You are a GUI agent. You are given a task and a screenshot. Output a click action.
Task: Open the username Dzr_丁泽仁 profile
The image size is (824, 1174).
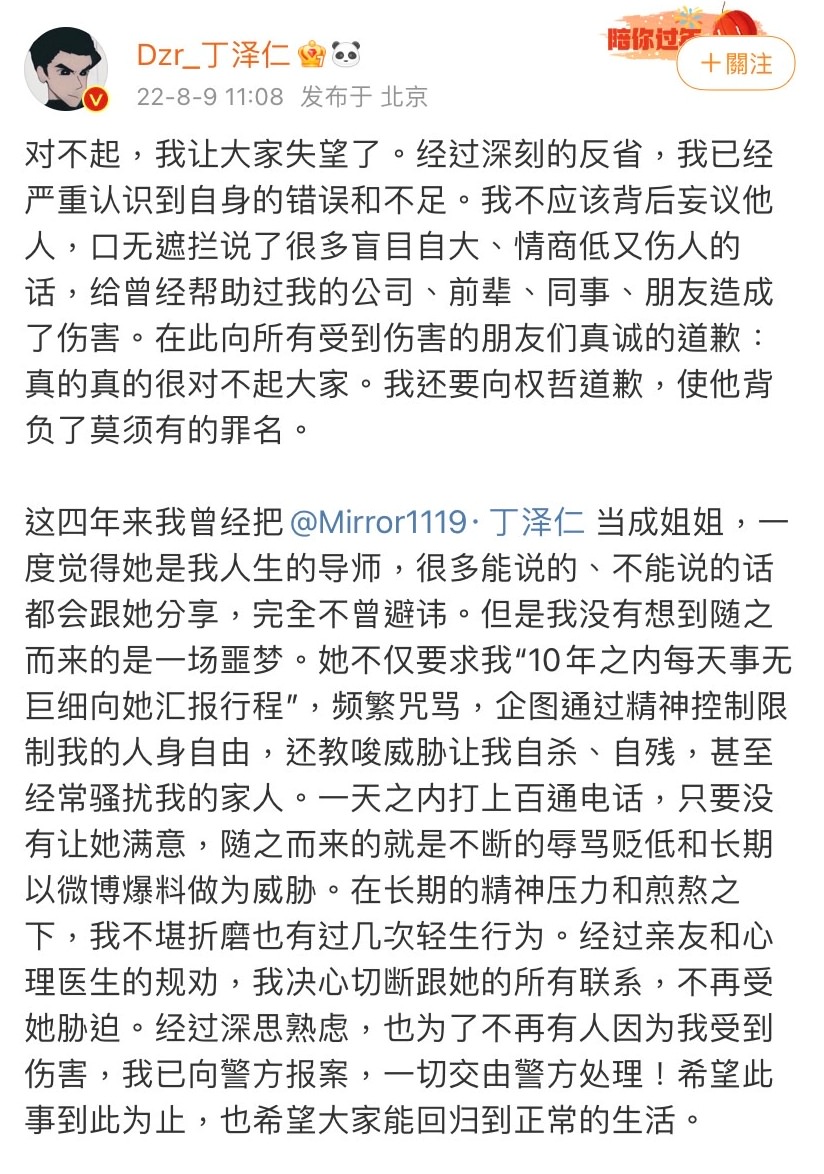click(213, 53)
